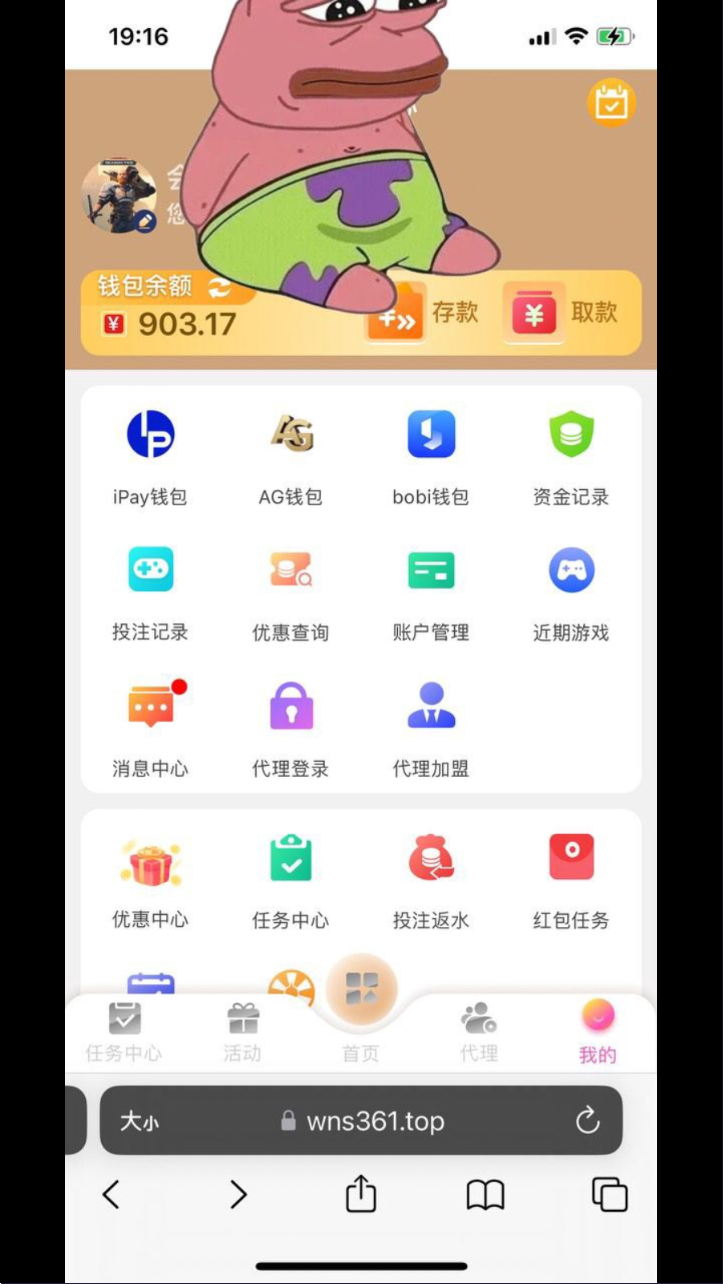This screenshot has height=1284, width=723.
Task: Refresh the wallet balance
Action: point(219,287)
